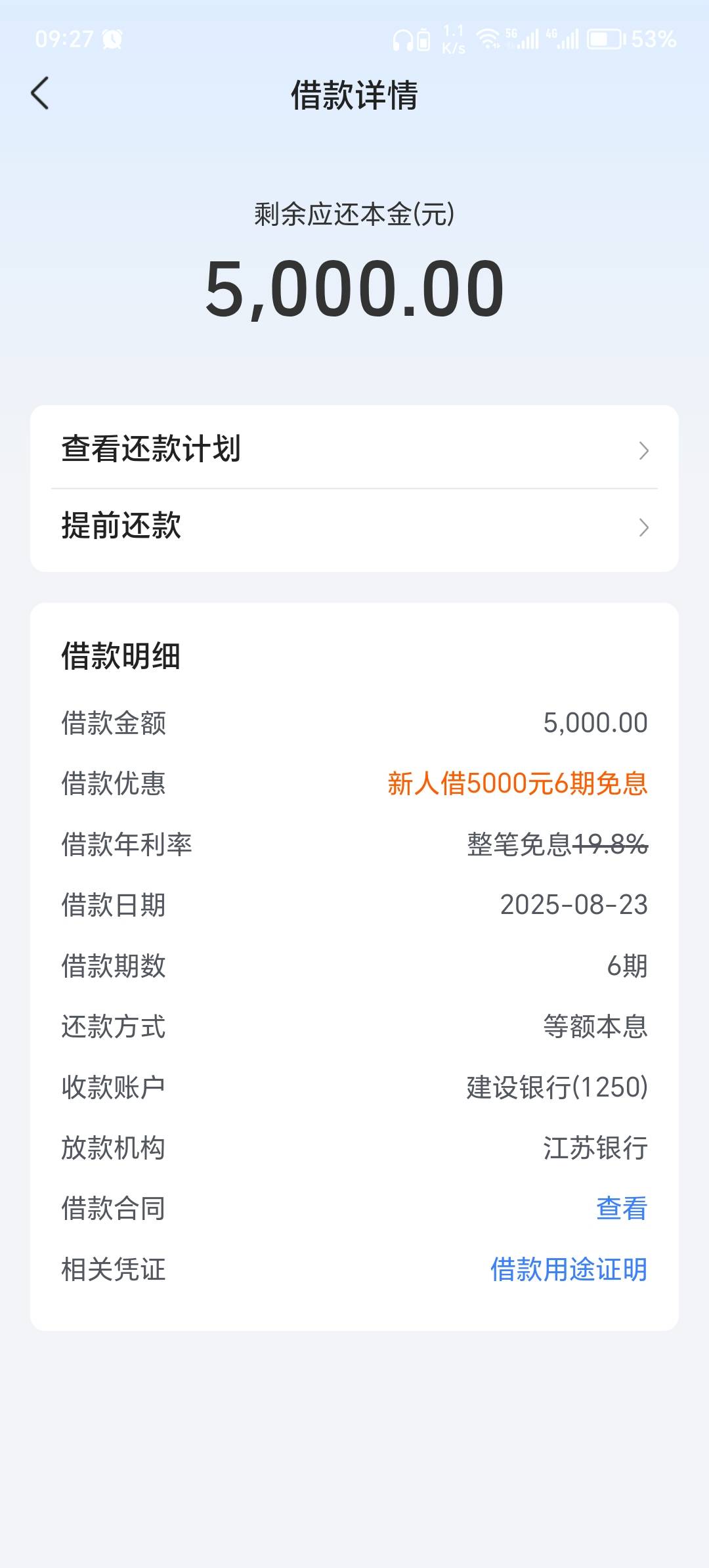Open 提前还款 row
709x1568 pixels.
354,527
